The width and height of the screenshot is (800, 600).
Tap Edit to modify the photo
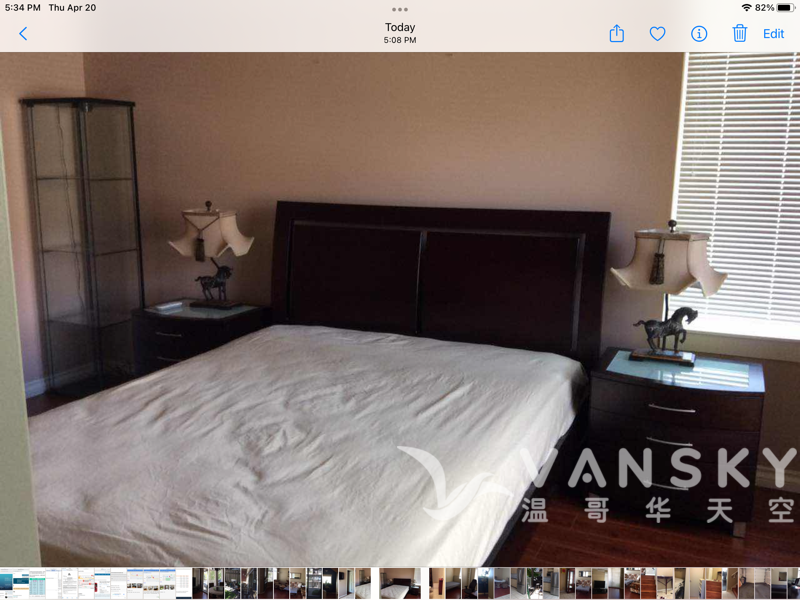click(774, 34)
